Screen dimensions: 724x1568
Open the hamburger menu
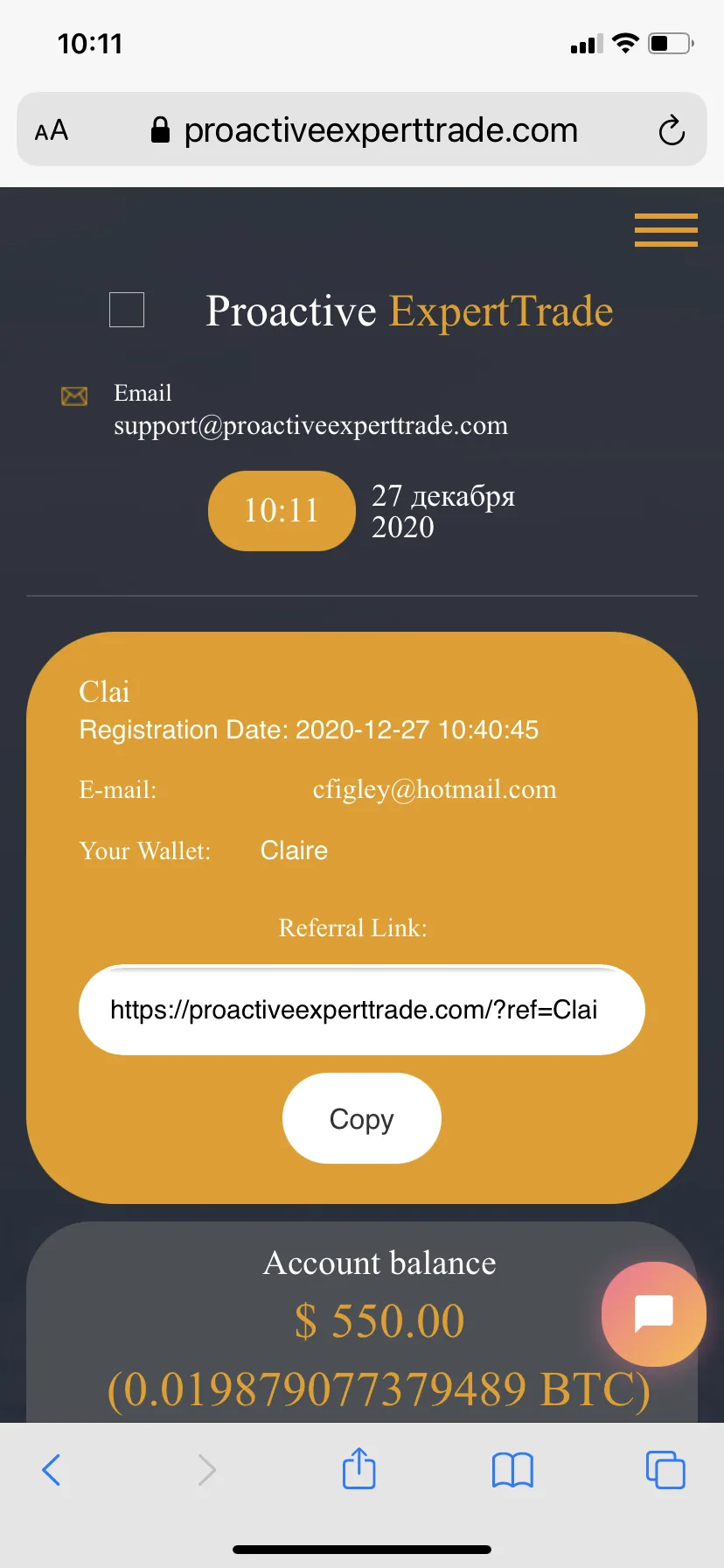click(665, 230)
